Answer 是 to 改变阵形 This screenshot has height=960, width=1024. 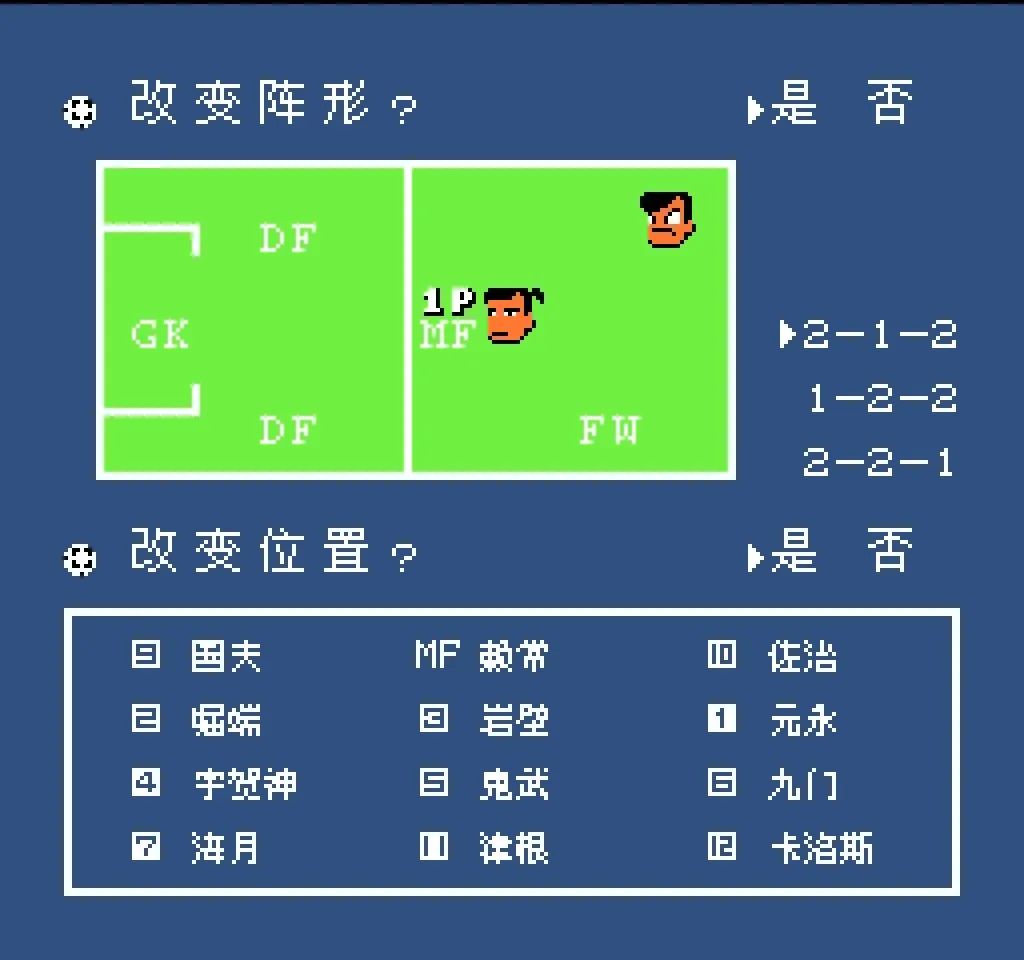click(793, 104)
